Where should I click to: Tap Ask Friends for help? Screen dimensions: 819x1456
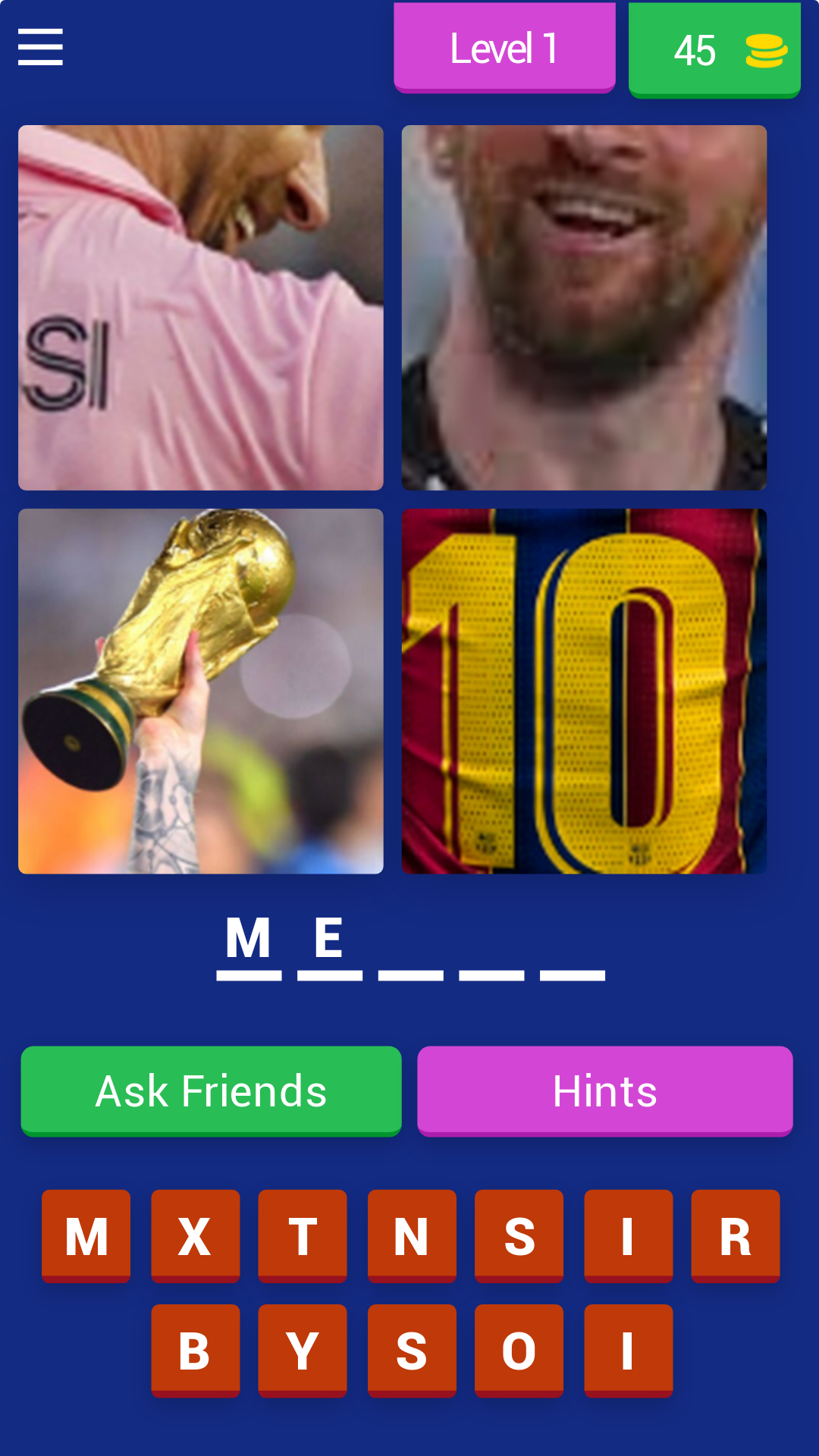211,1090
